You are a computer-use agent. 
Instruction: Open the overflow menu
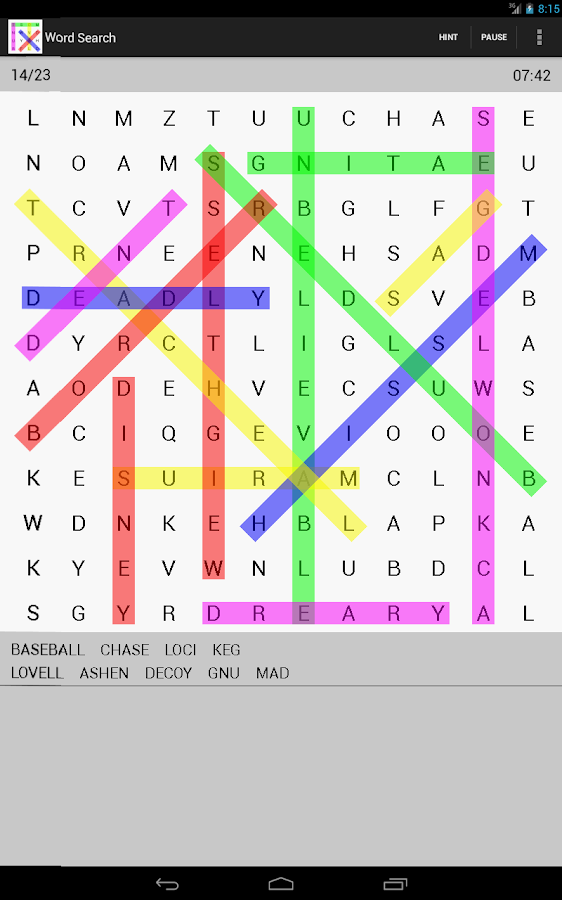(539, 37)
